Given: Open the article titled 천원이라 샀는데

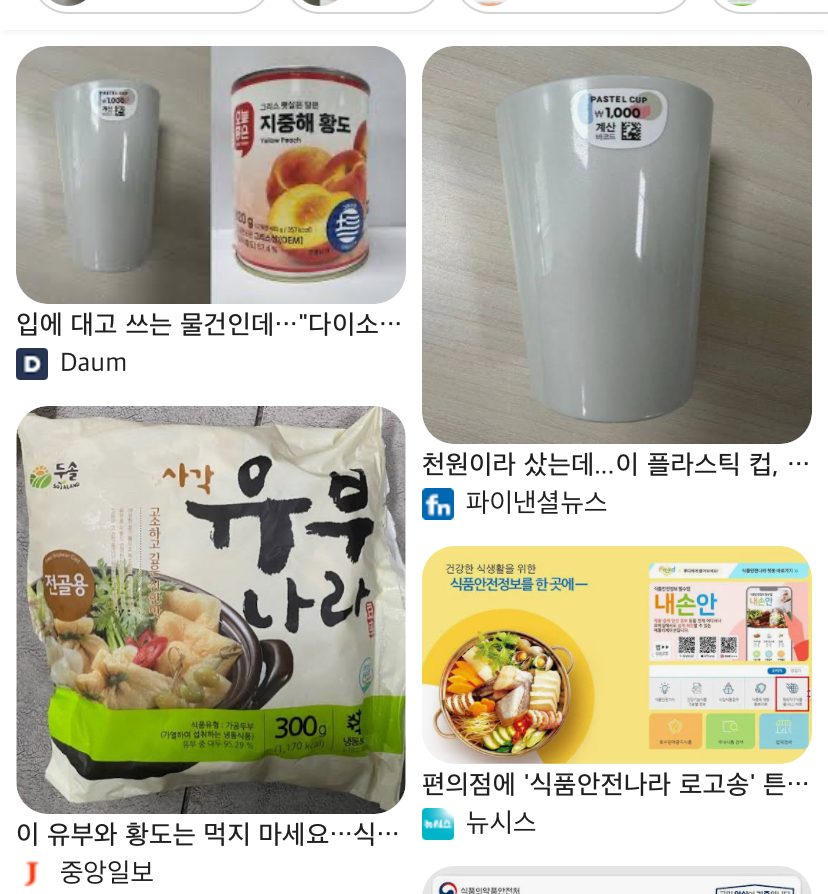Looking at the screenshot, I should [x=616, y=464].
